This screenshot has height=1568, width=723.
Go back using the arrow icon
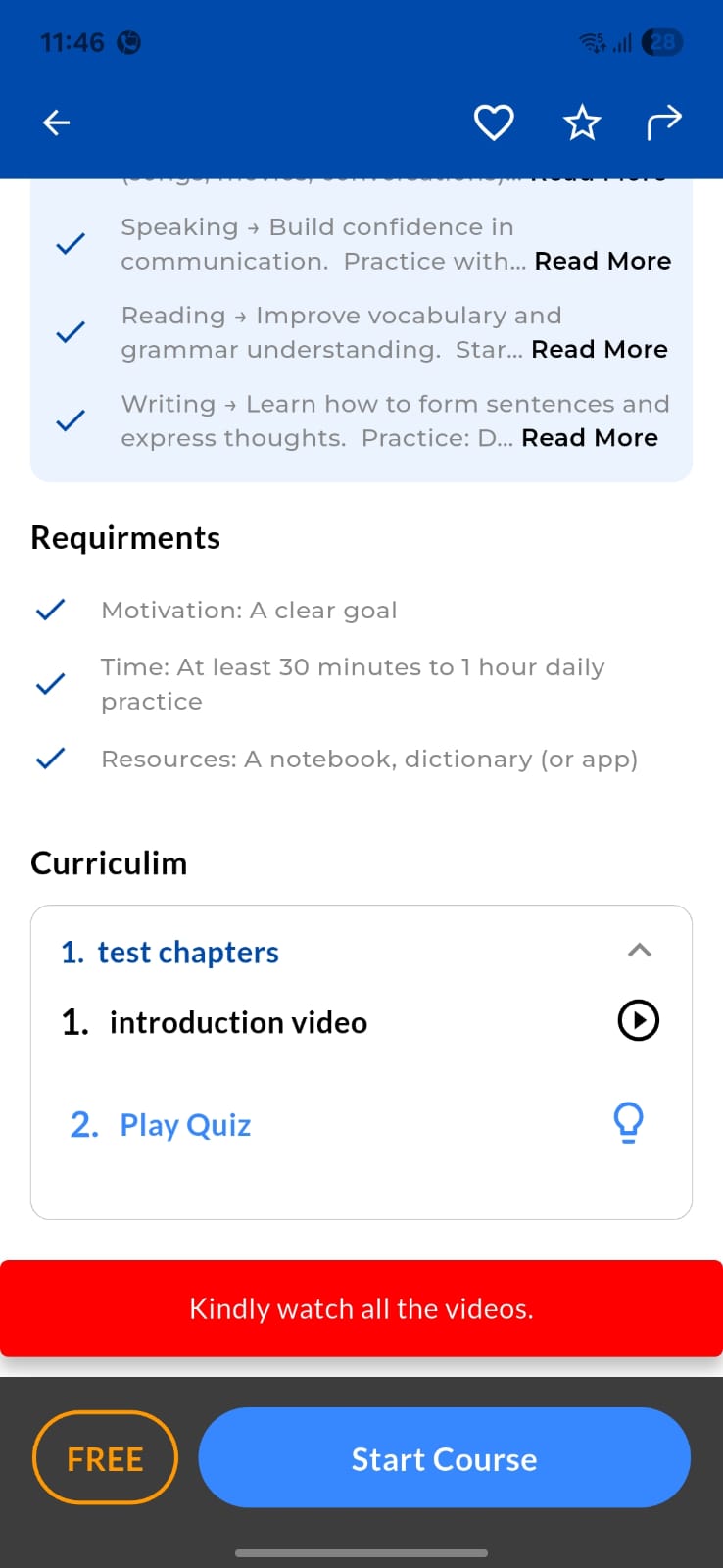[57, 122]
